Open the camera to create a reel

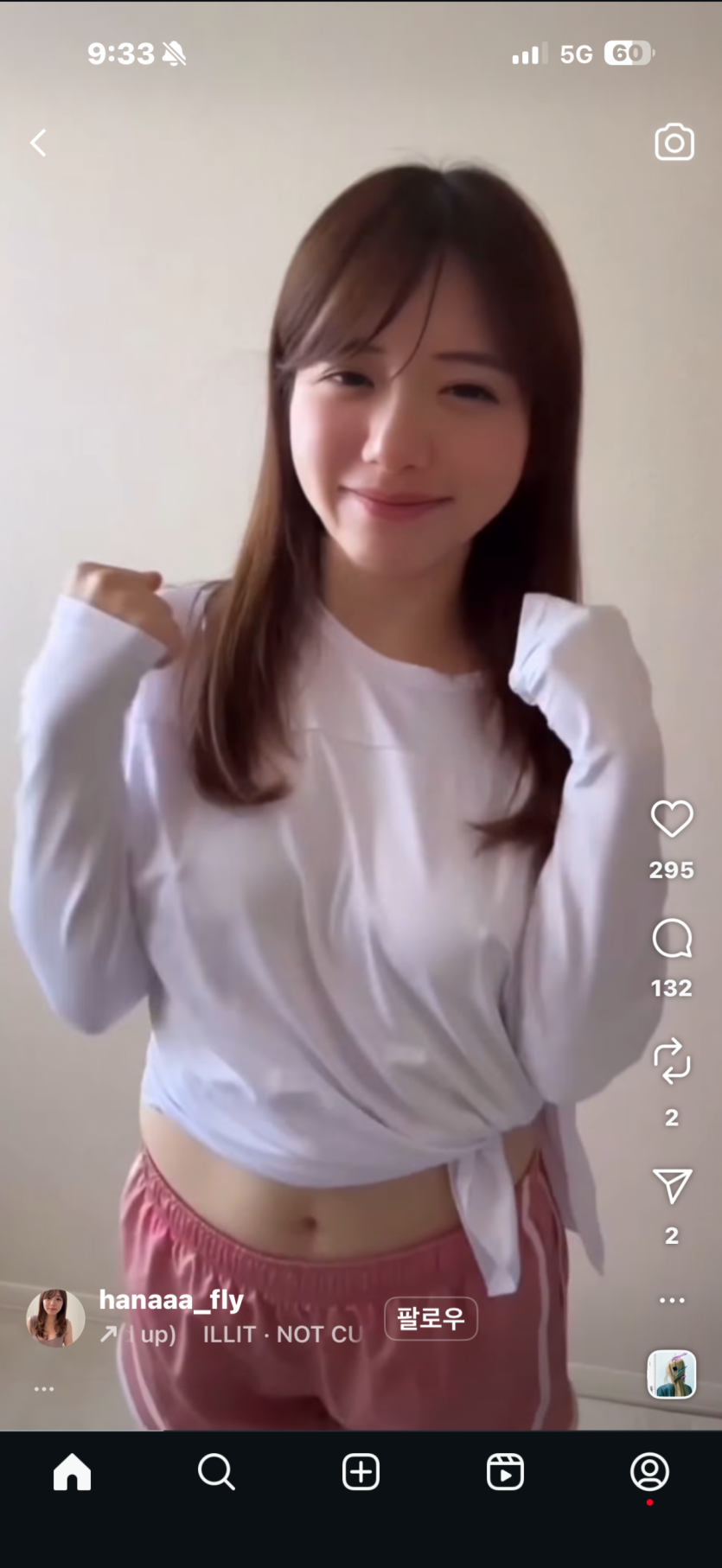pyautogui.click(x=674, y=143)
